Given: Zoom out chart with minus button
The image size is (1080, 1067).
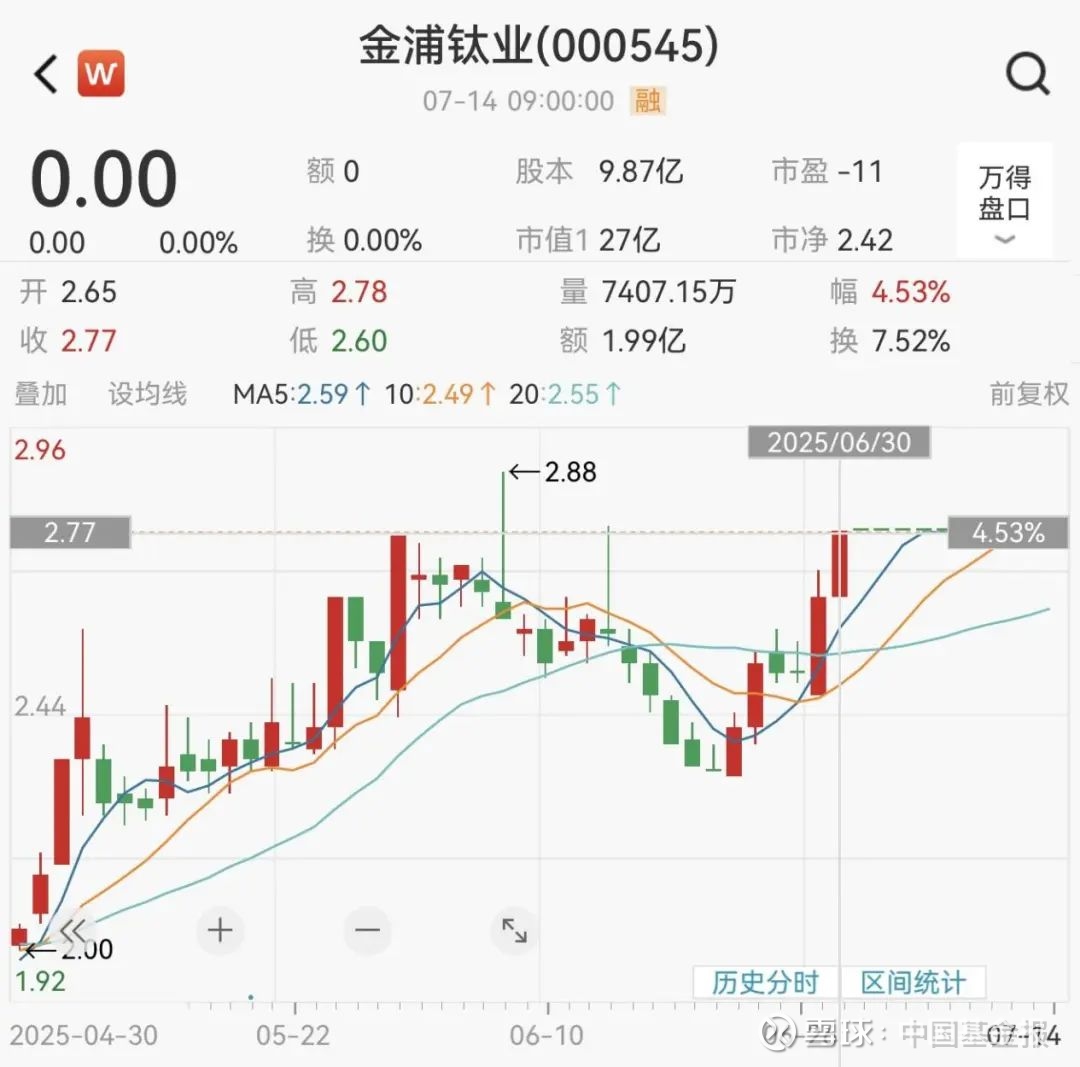Looking at the screenshot, I should pos(367,931).
